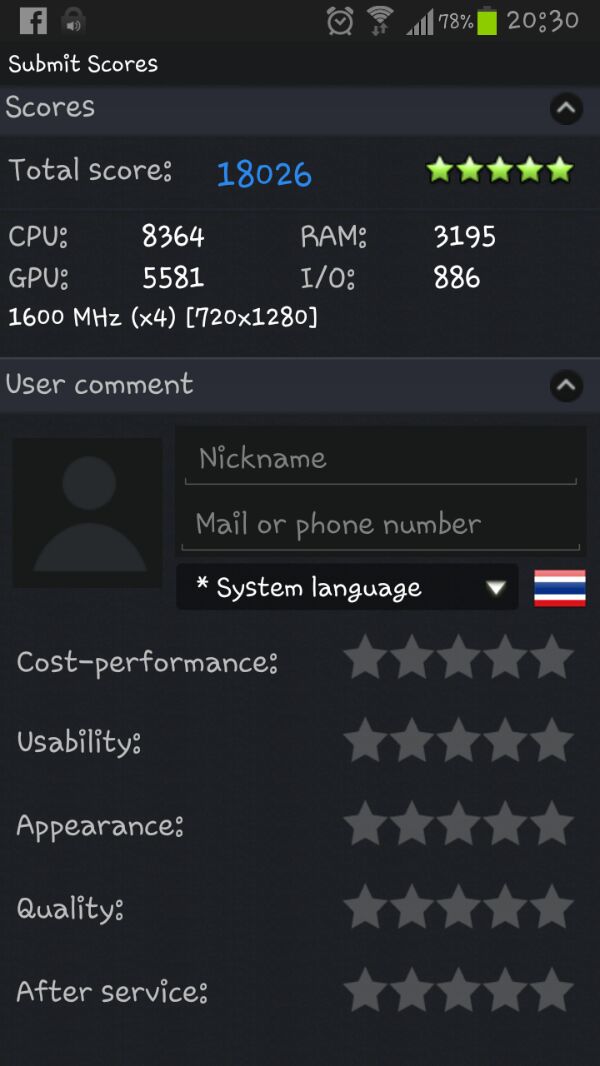The width and height of the screenshot is (600, 1066).
Task: Tap the Nickname input field
Action: pos(381,459)
